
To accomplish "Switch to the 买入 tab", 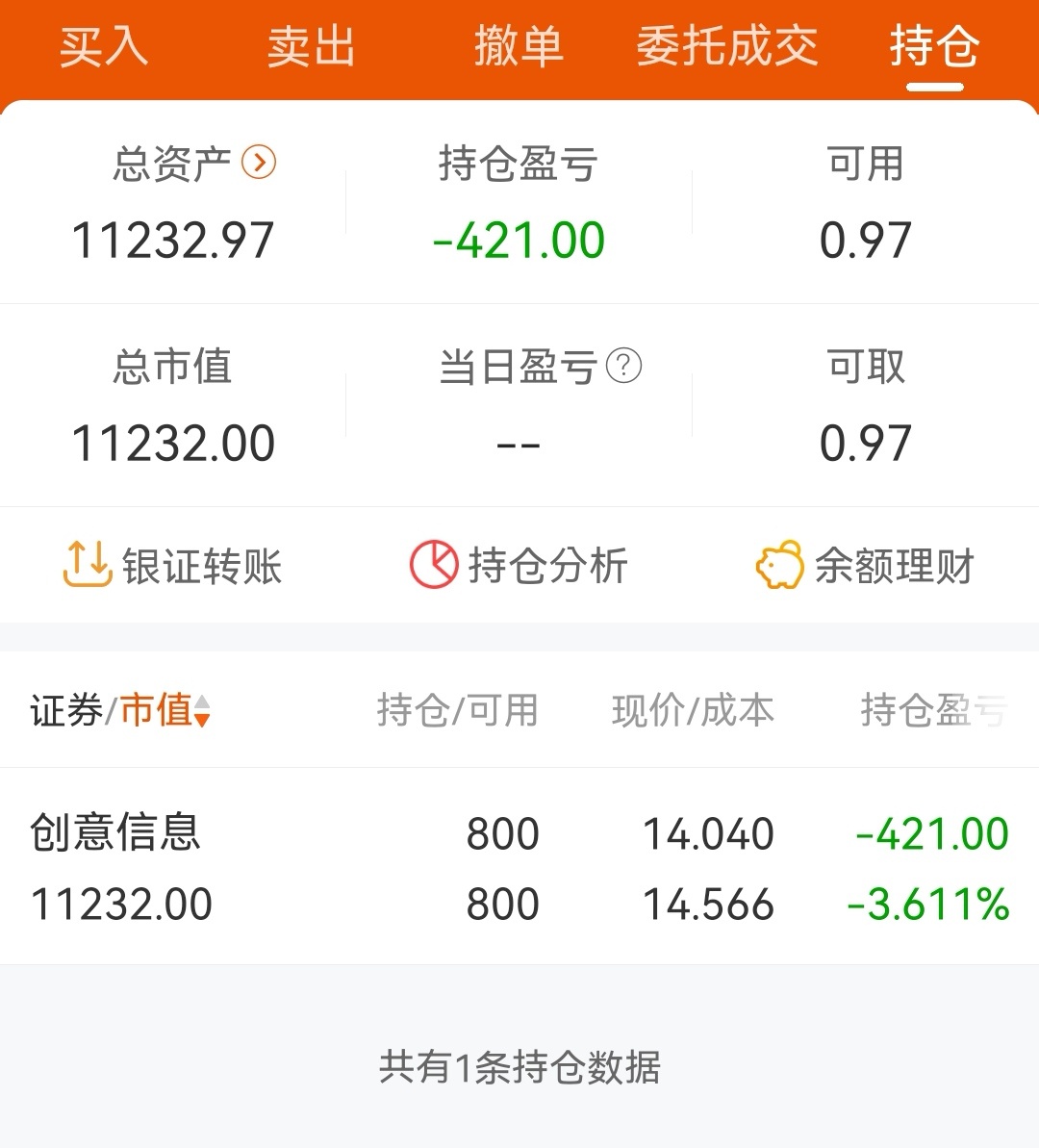I will point(104,46).
